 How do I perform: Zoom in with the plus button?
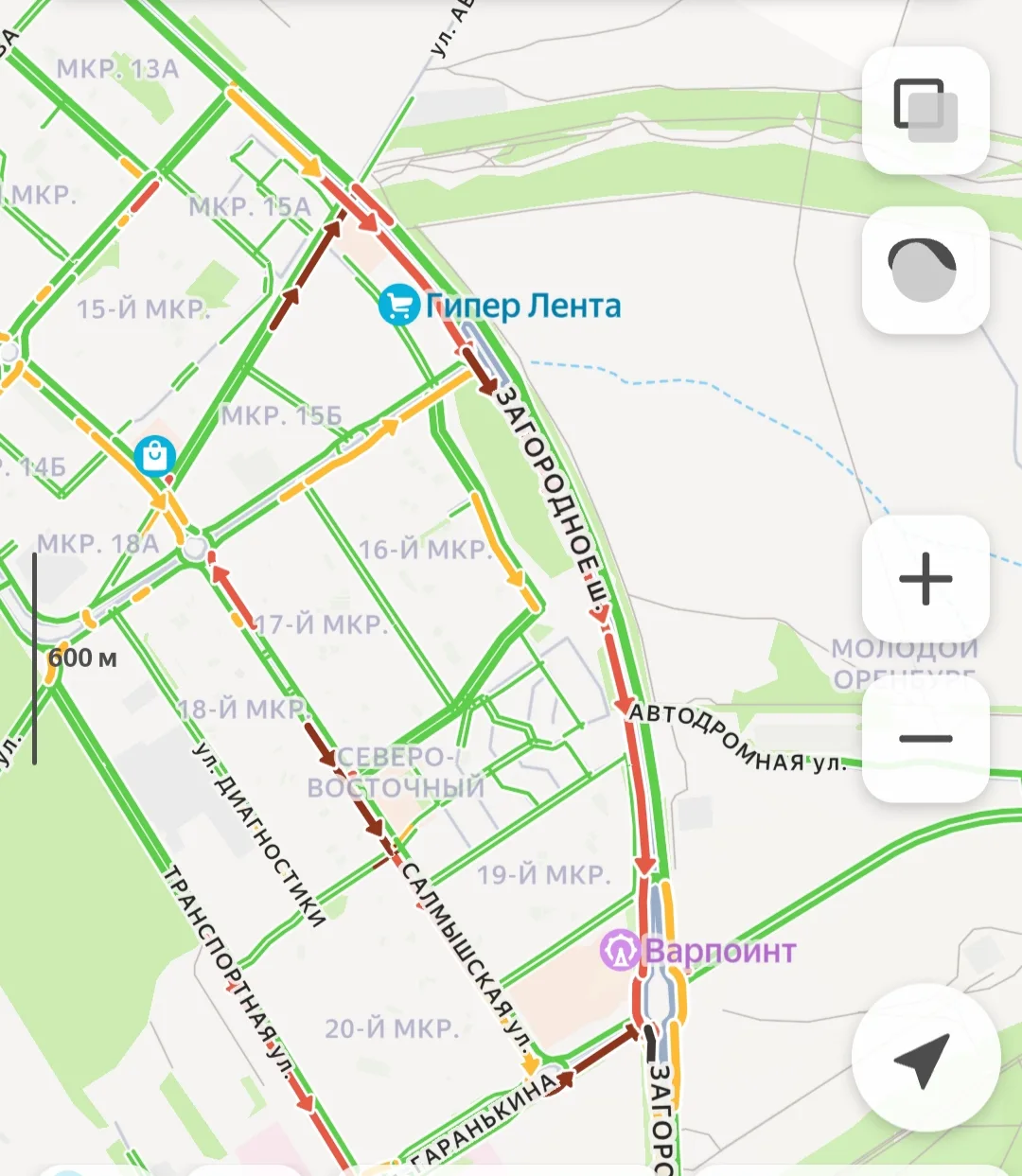pos(925,578)
